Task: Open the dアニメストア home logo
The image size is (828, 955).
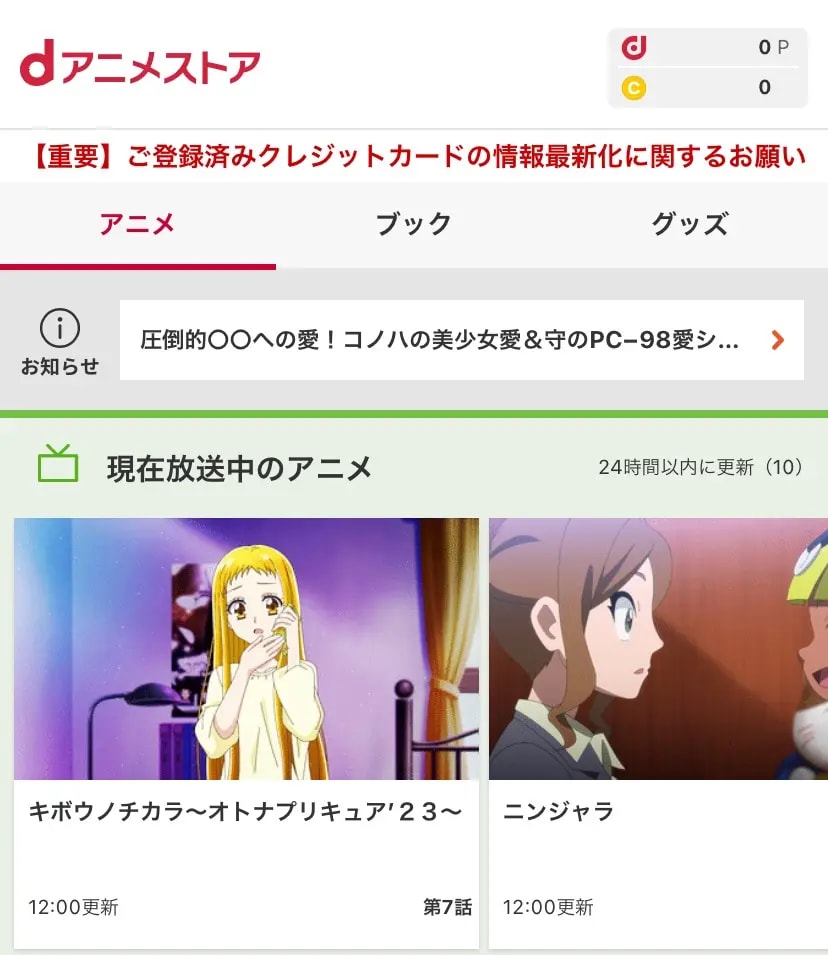Action: click(x=140, y=66)
